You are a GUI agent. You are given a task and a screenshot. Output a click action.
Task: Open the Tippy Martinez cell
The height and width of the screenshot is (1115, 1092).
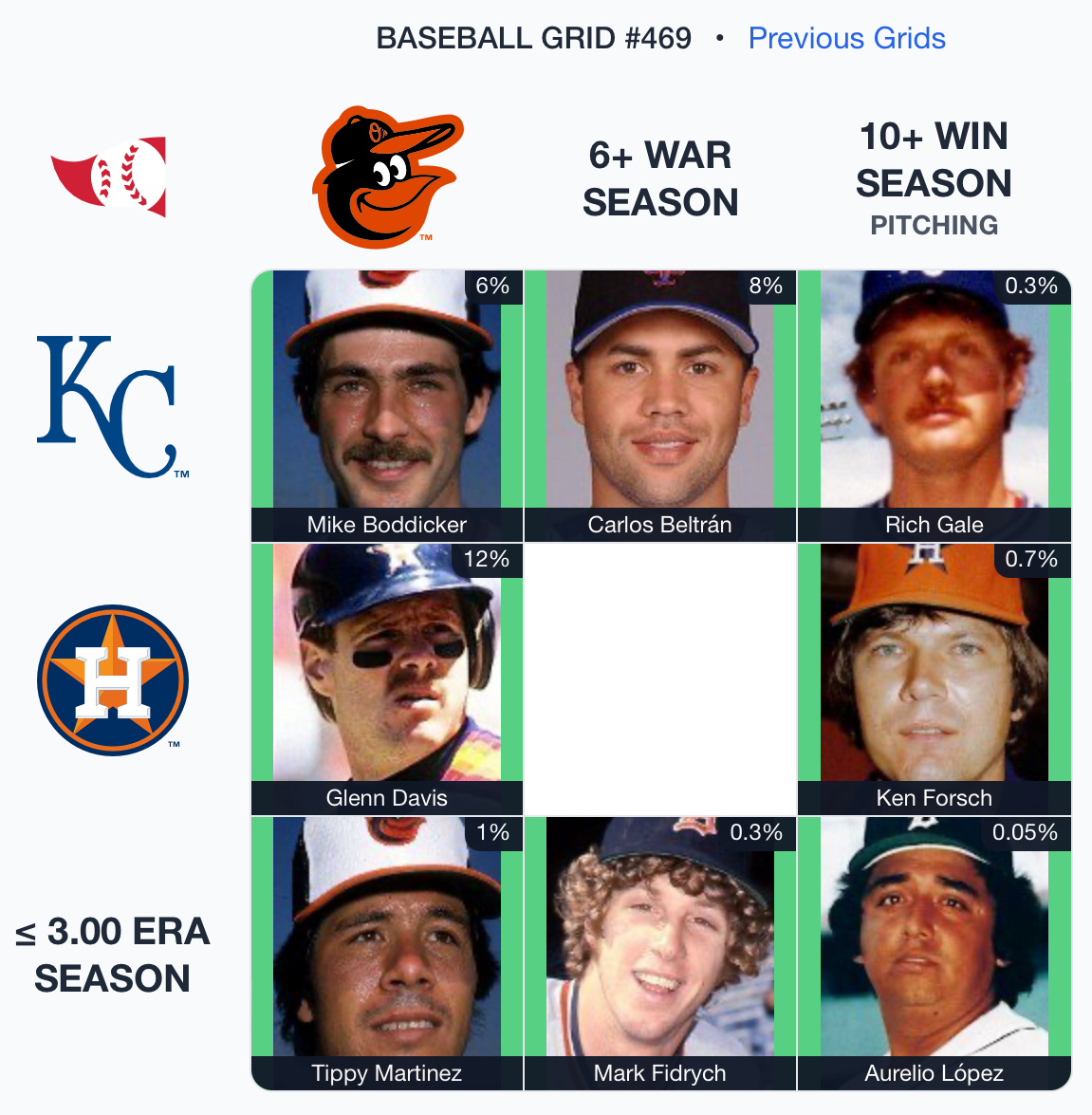387,953
